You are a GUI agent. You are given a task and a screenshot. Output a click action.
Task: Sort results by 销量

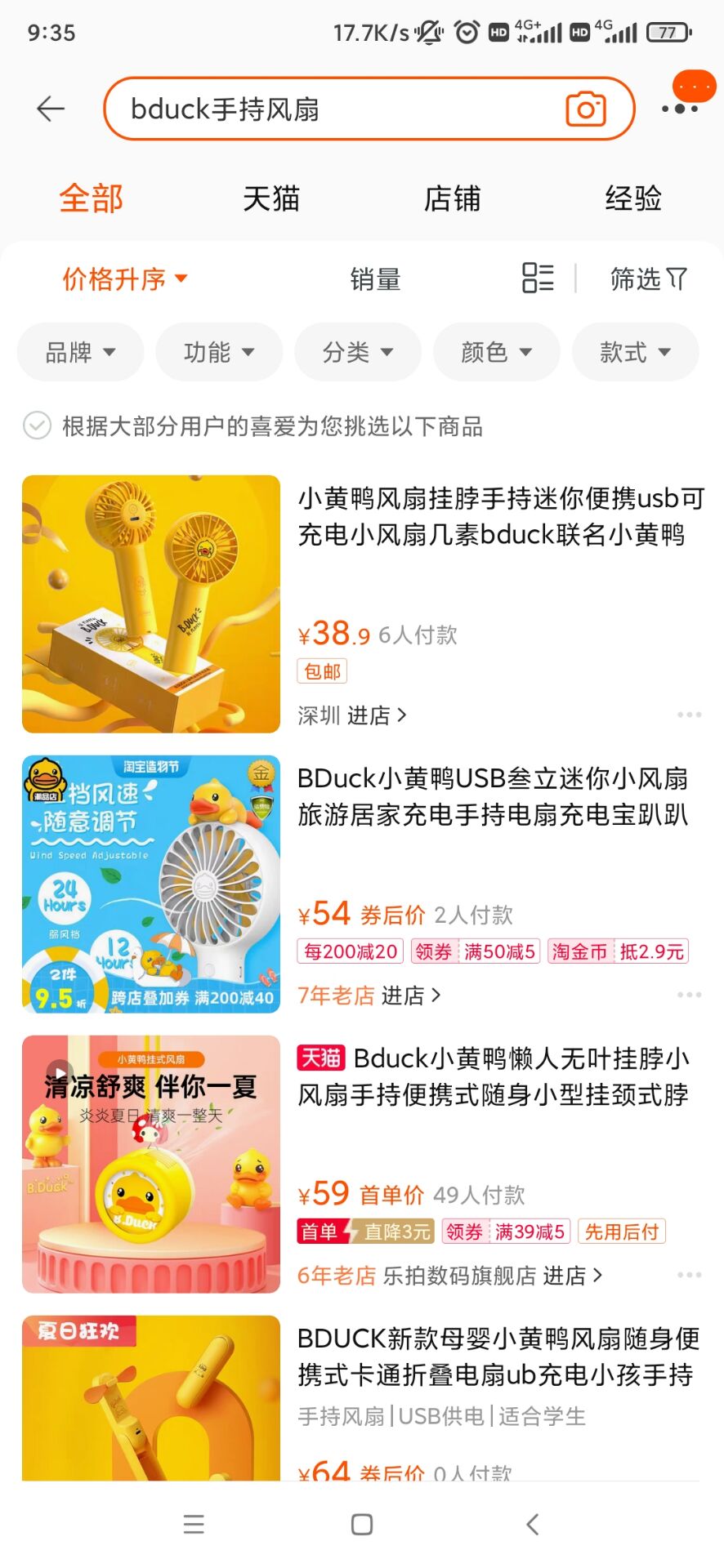point(375,279)
